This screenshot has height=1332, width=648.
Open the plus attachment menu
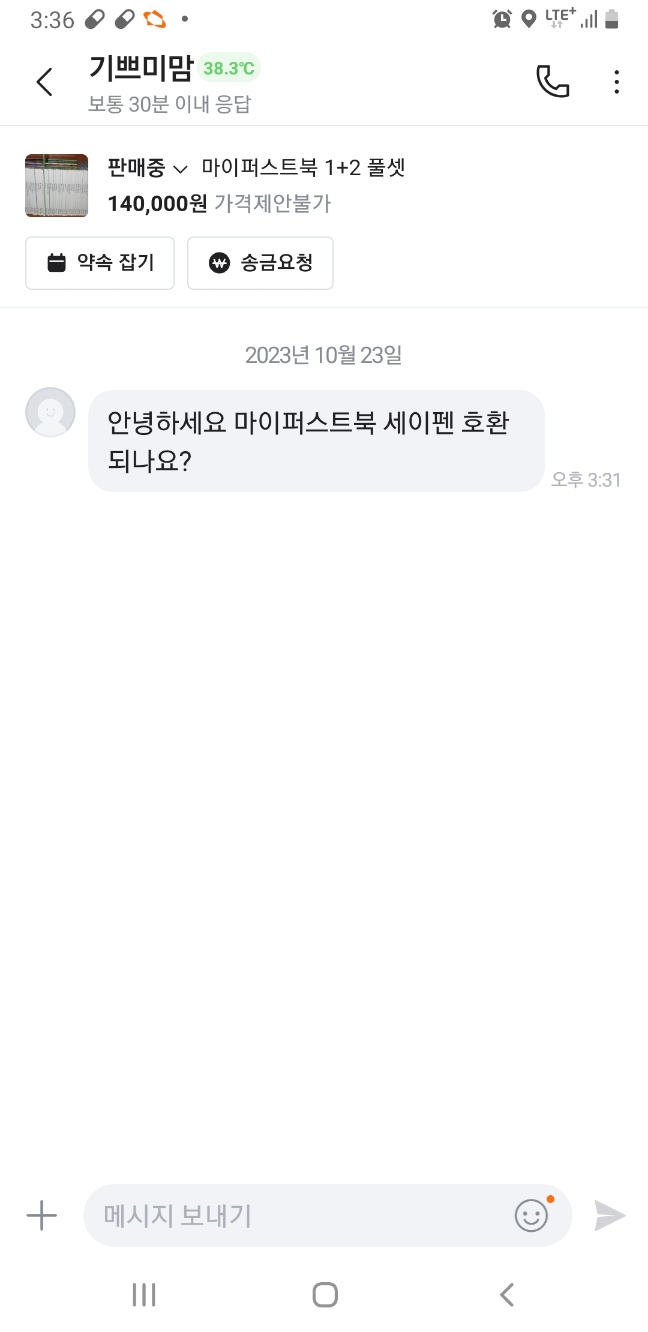(41, 1215)
